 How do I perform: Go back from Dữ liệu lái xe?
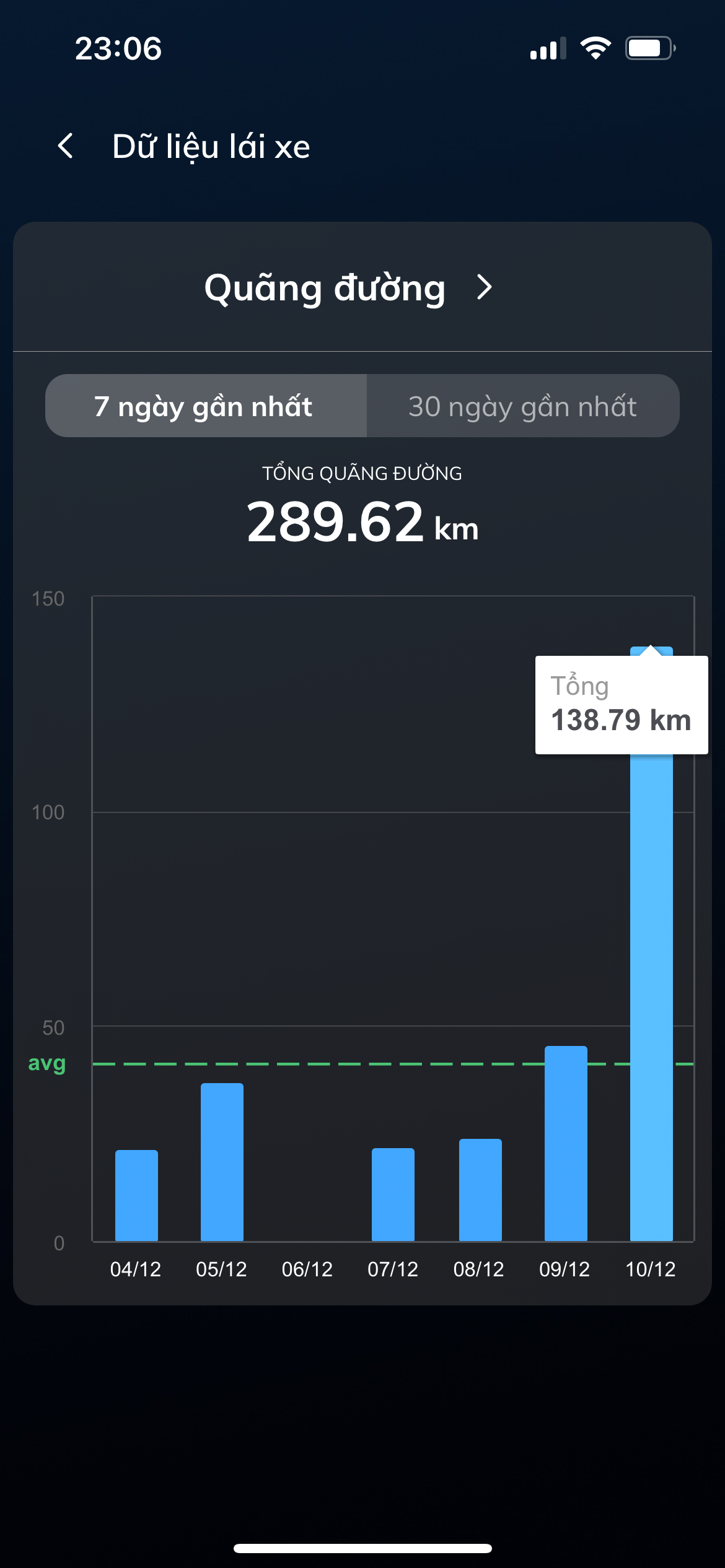click(x=66, y=146)
